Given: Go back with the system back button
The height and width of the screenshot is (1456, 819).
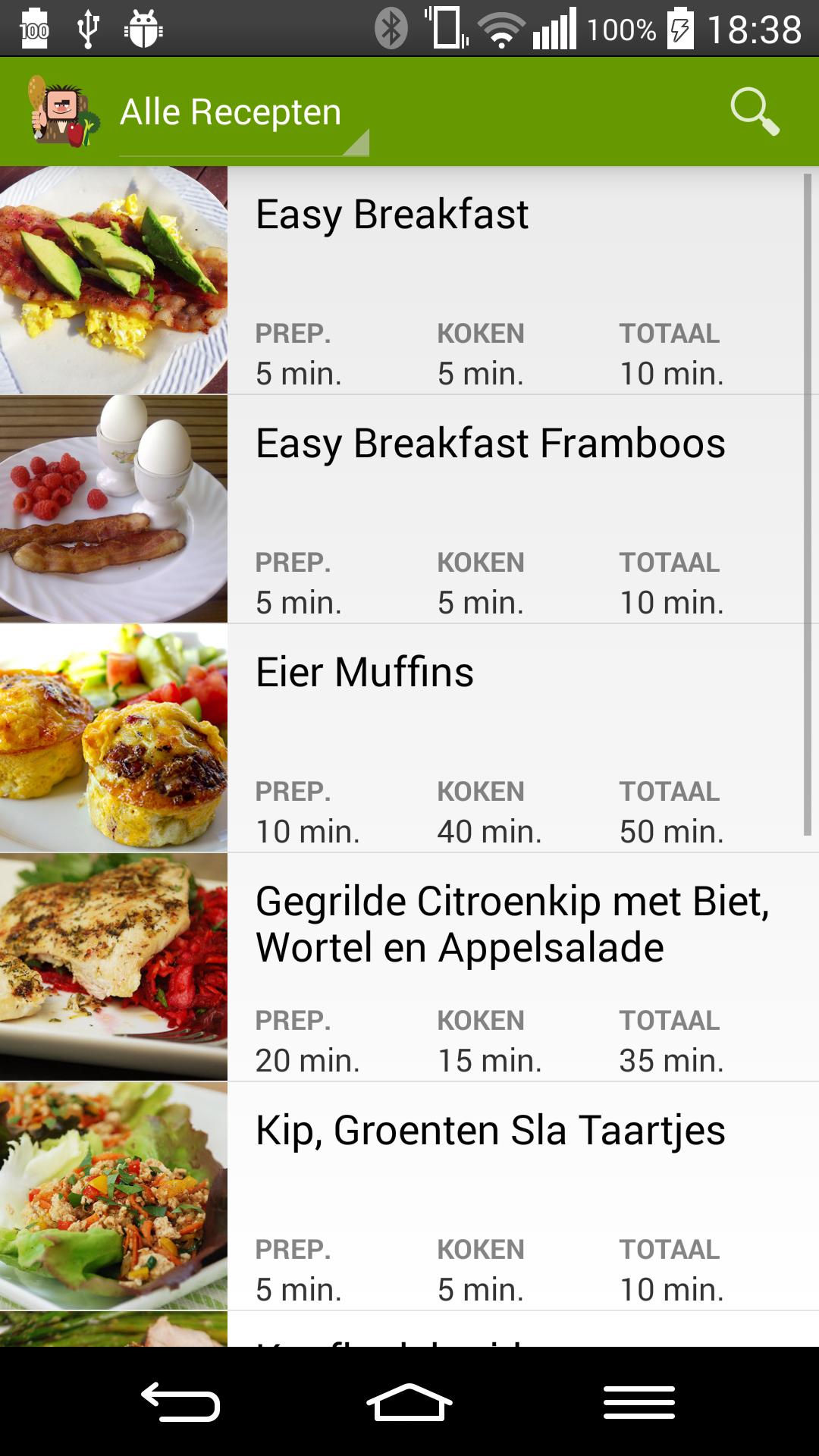Looking at the screenshot, I should click(180, 1401).
